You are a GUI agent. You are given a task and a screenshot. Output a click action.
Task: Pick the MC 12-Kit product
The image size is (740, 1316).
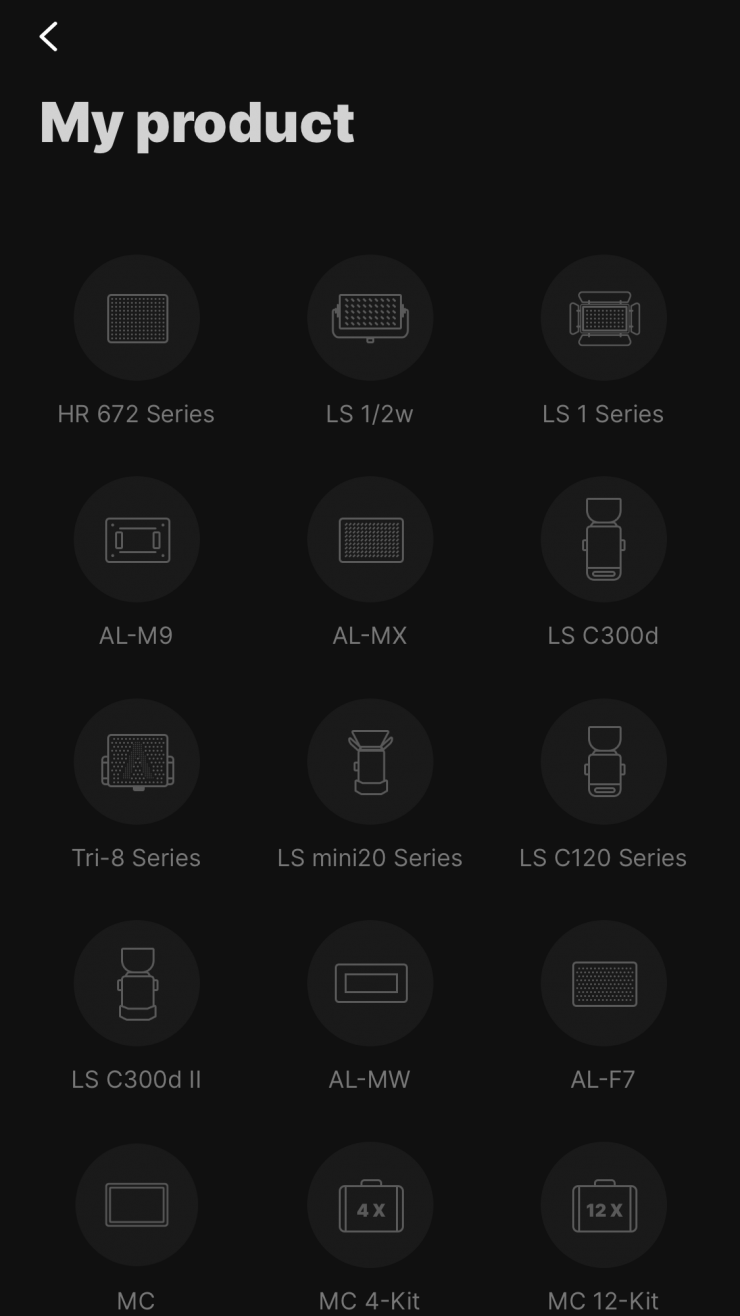[604, 1206]
